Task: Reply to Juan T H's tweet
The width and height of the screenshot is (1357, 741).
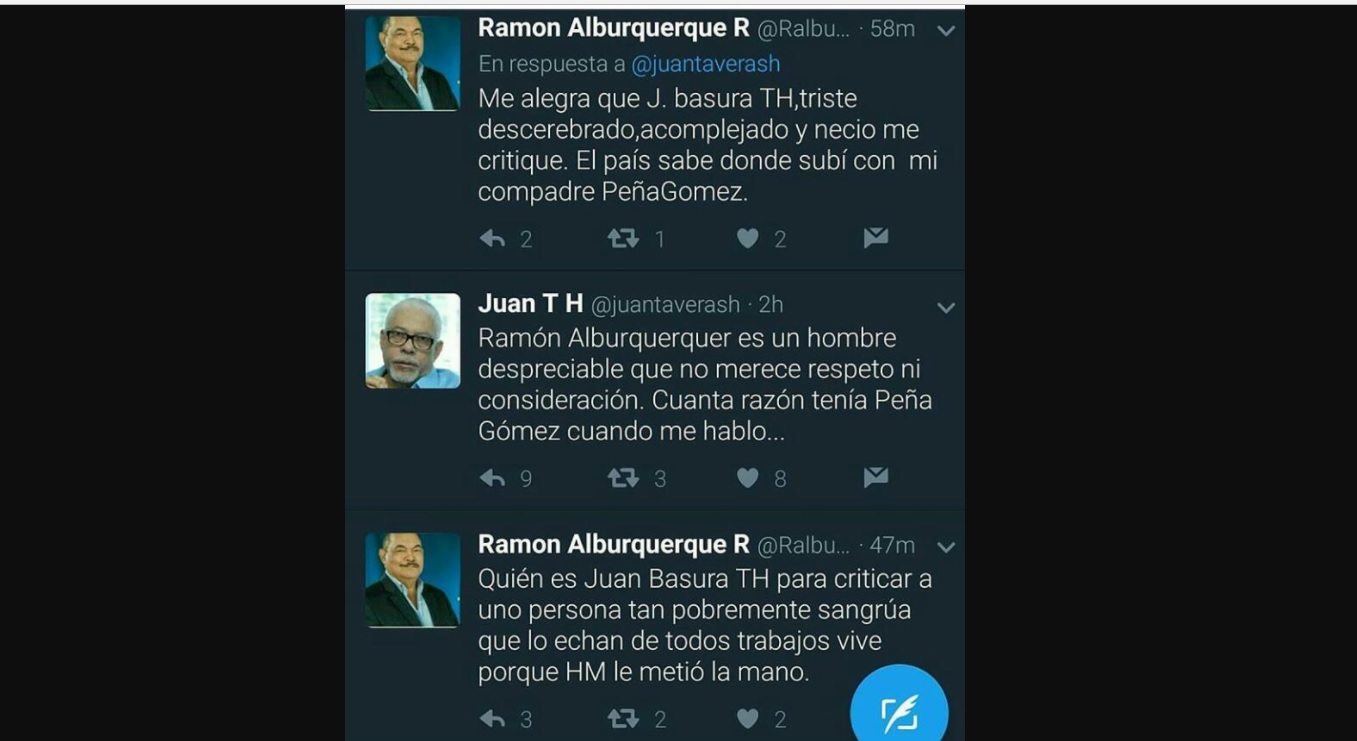Action: 492,479
